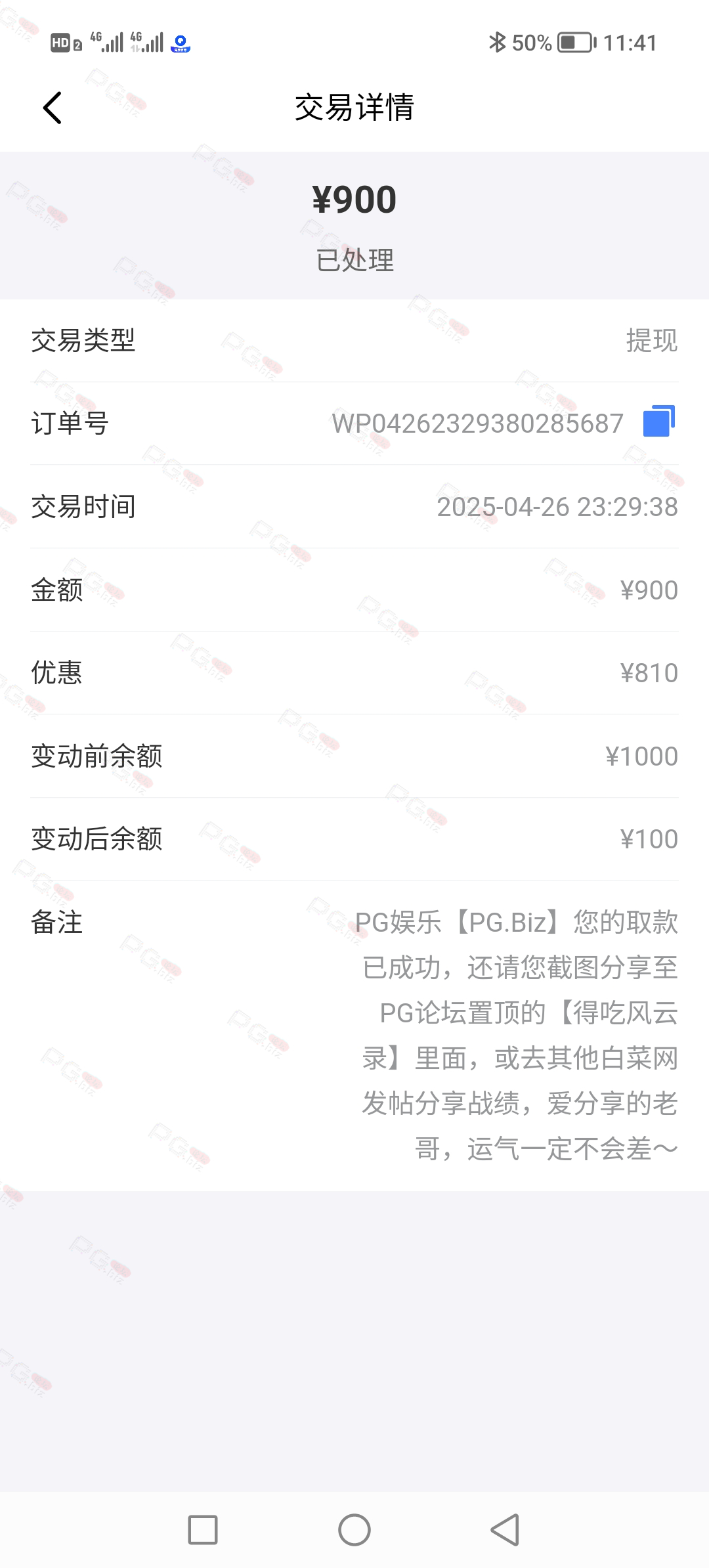Copy the order number WP04262329380285687
The image size is (709, 1568).
click(x=659, y=422)
